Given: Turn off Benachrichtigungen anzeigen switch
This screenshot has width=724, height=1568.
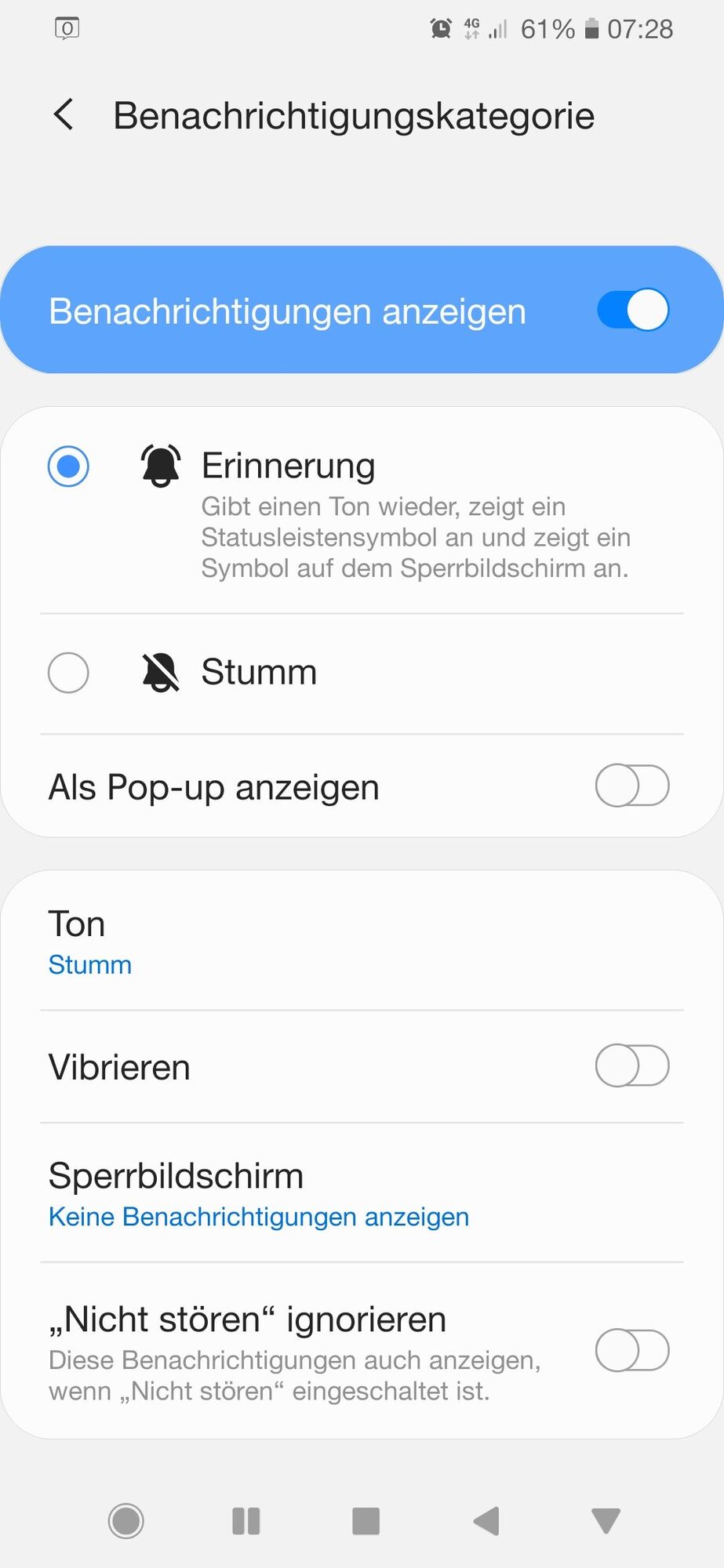Looking at the screenshot, I should (632, 310).
